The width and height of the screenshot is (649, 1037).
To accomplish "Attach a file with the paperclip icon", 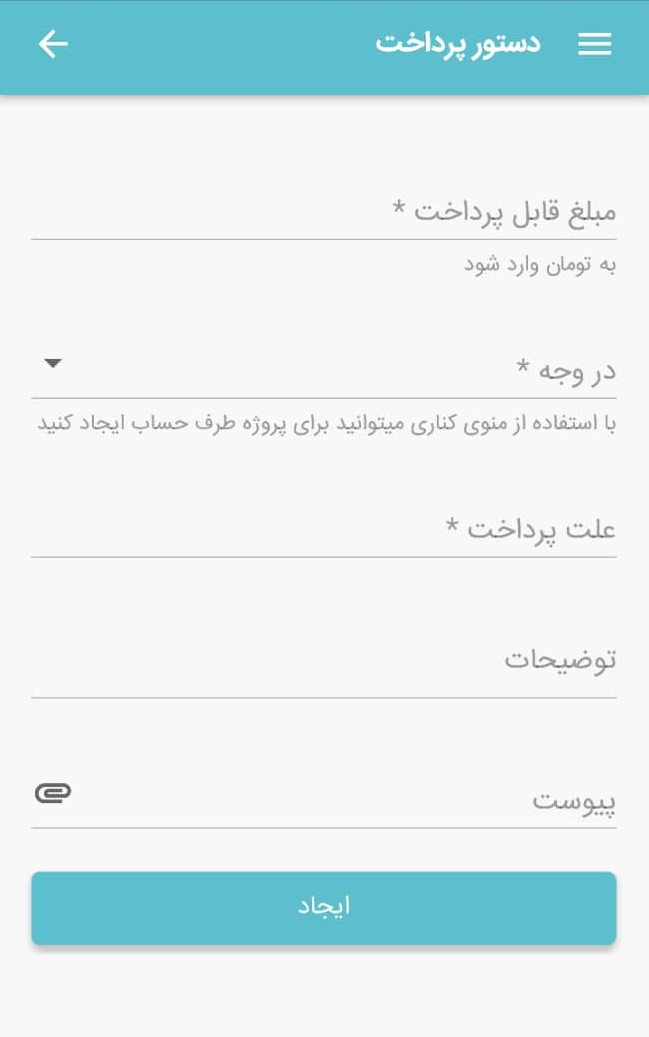I will [53, 794].
